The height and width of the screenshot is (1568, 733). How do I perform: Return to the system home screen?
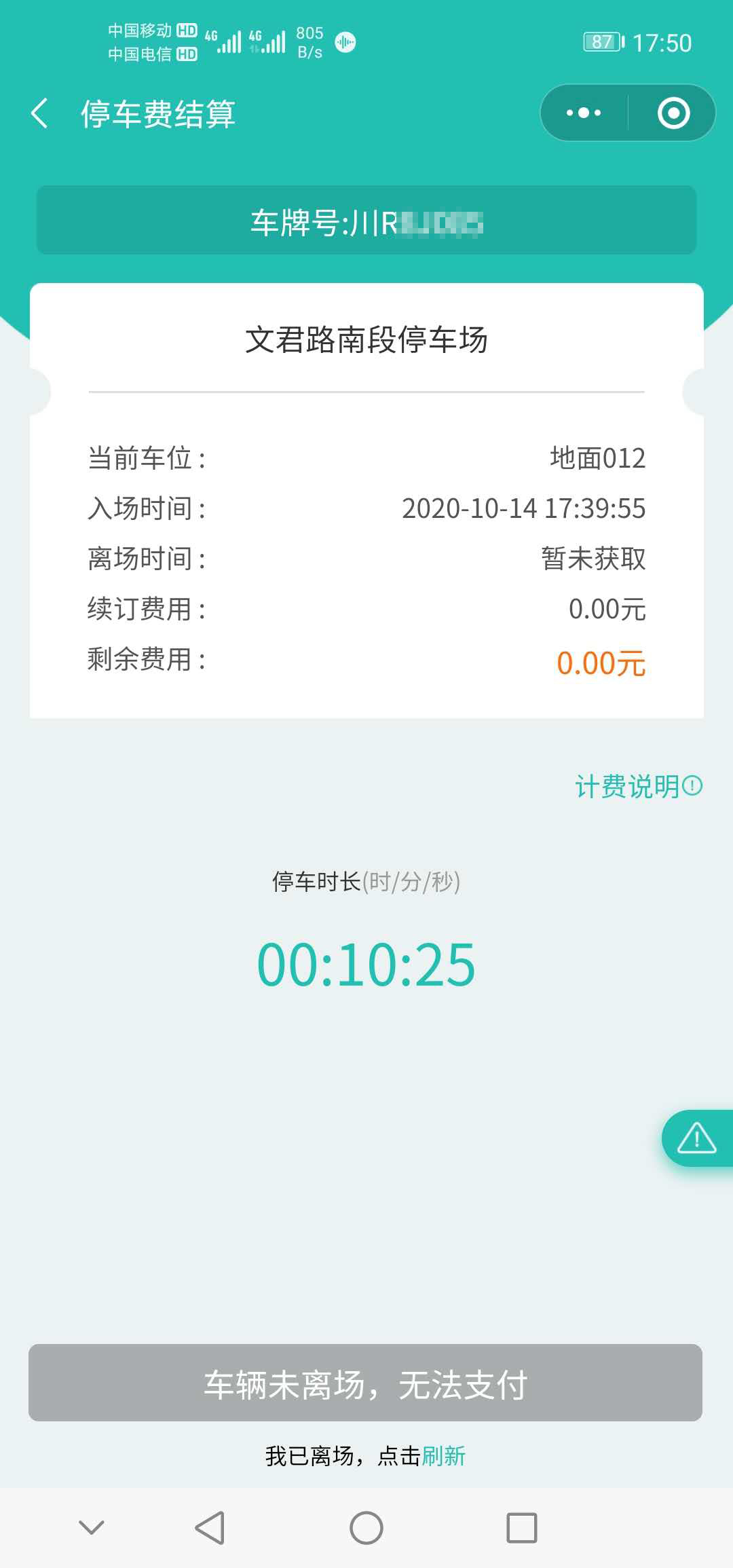click(366, 1528)
